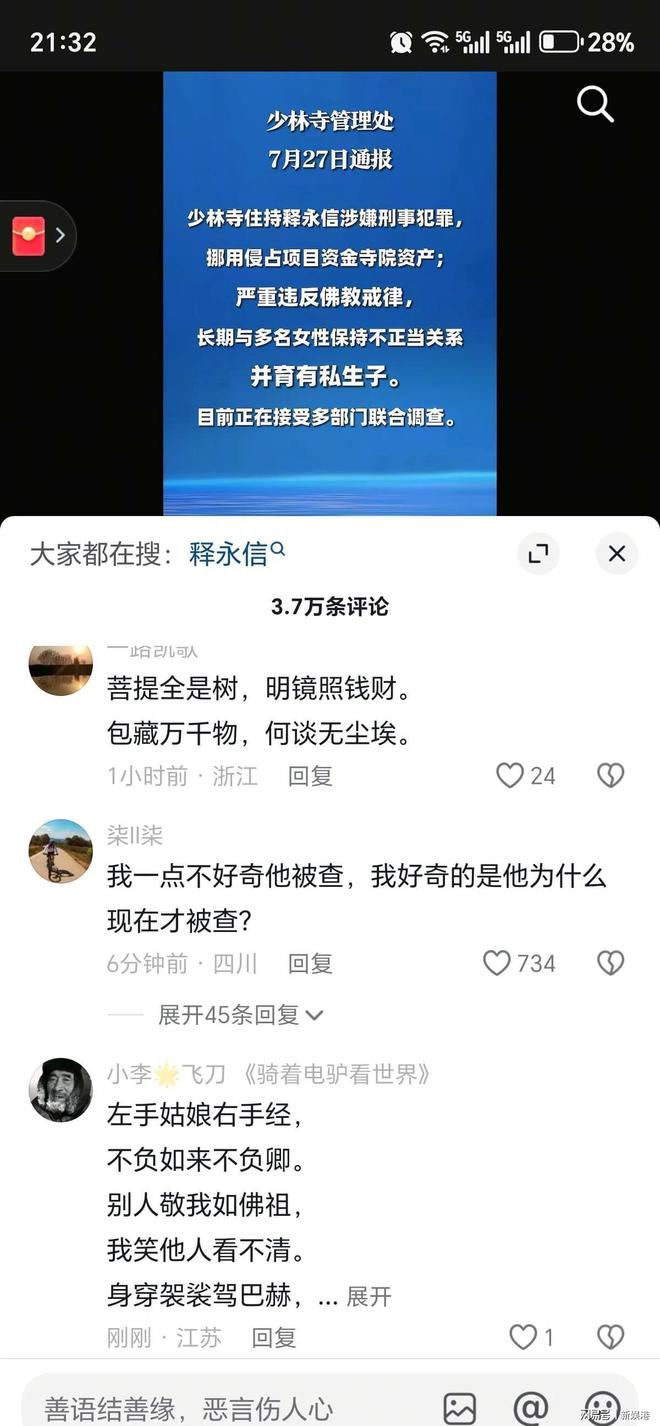Open 柒II柒's profile avatar
Image resolution: width=660 pixels, height=1426 pixels.
[60, 851]
